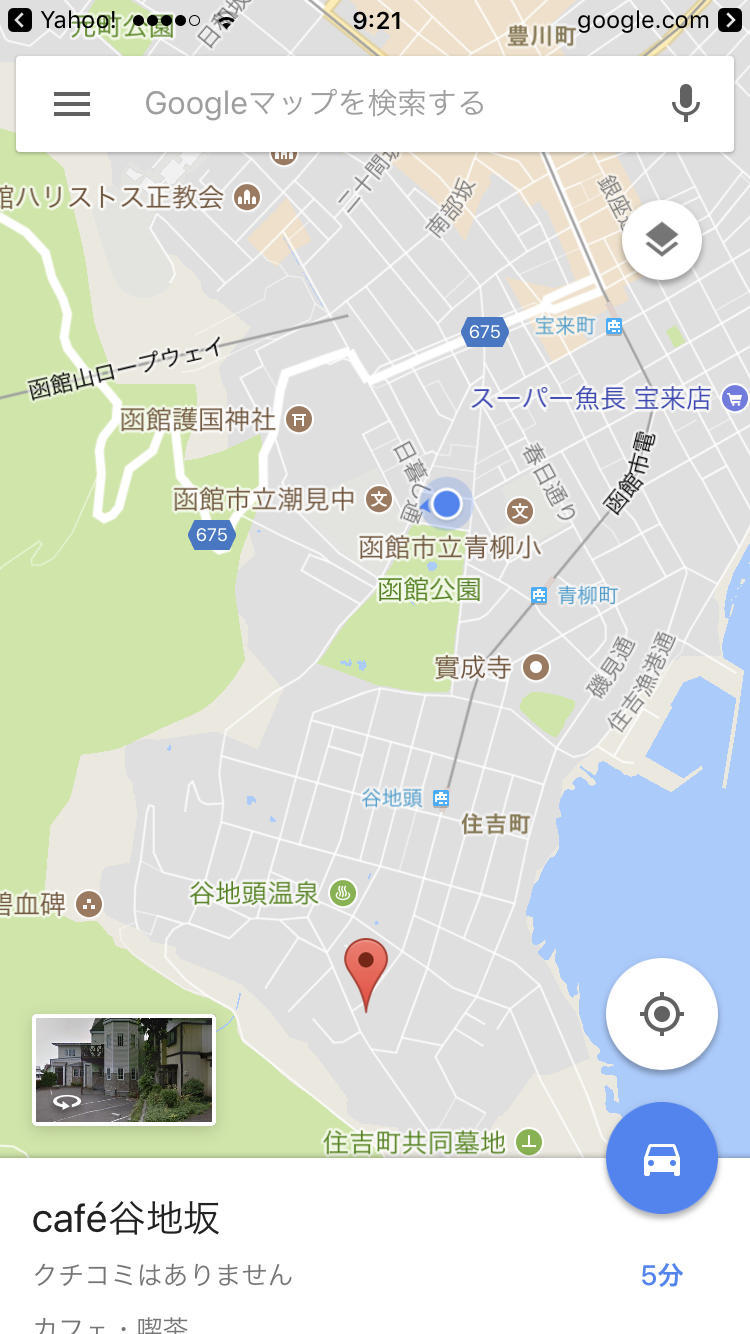Tap the 谷地頭 tram stop
Image resolution: width=750 pixels, height=1334 pixels.
point(441,798)
